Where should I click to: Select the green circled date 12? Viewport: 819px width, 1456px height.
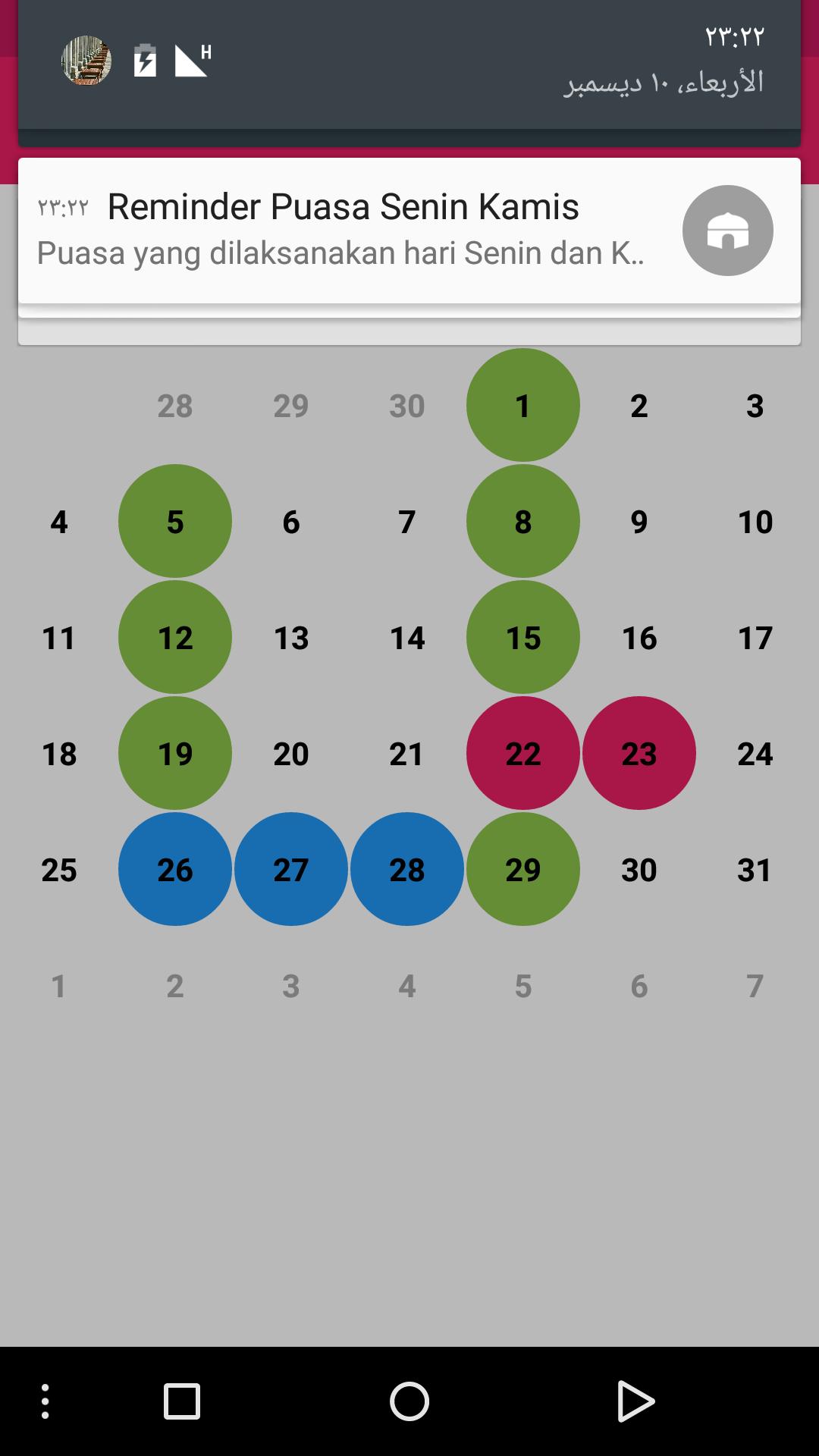[174, 638]
